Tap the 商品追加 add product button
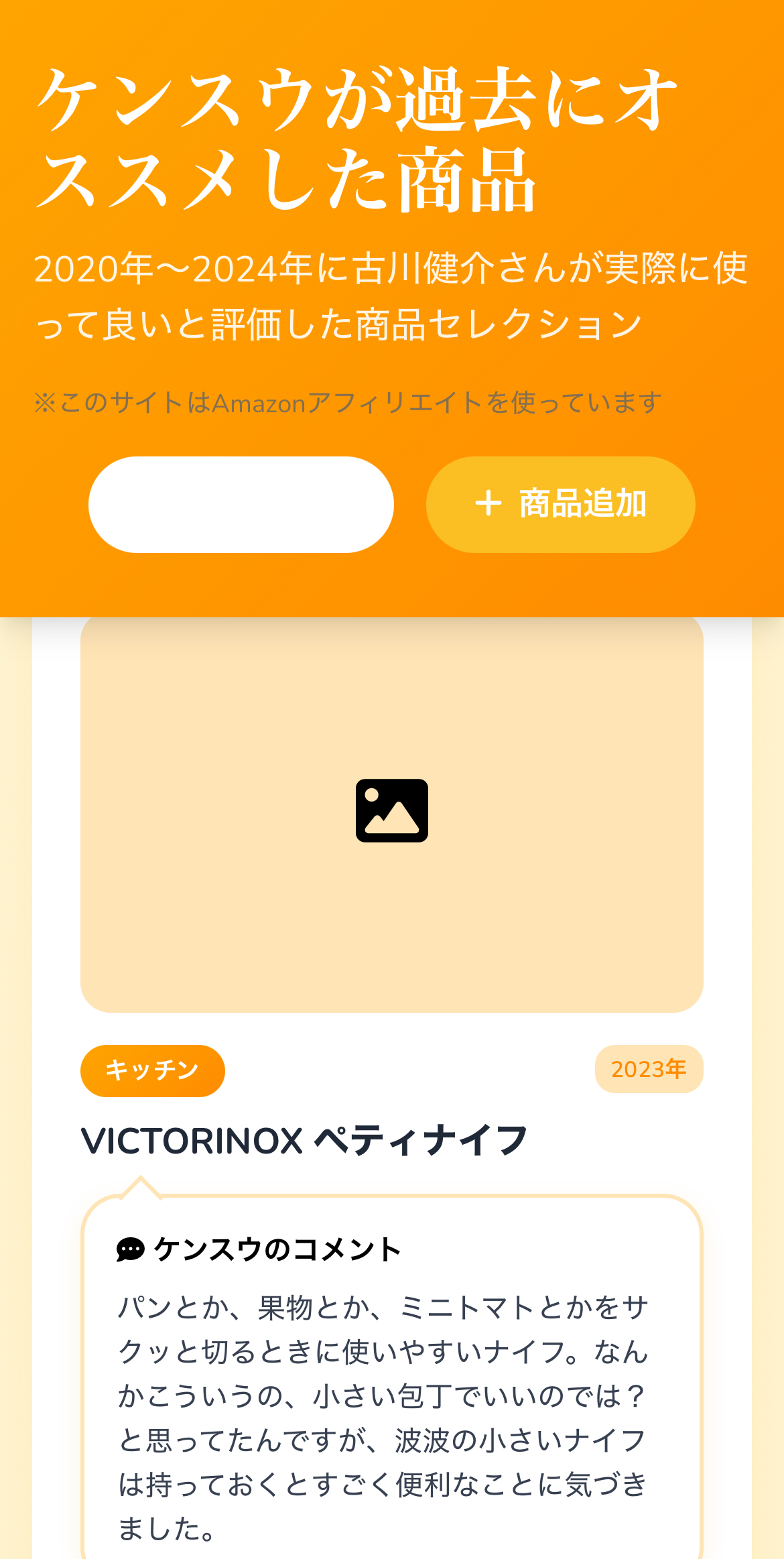This screenshot has width=784, height=1559. pyautogui.click(x=560, y=504)
